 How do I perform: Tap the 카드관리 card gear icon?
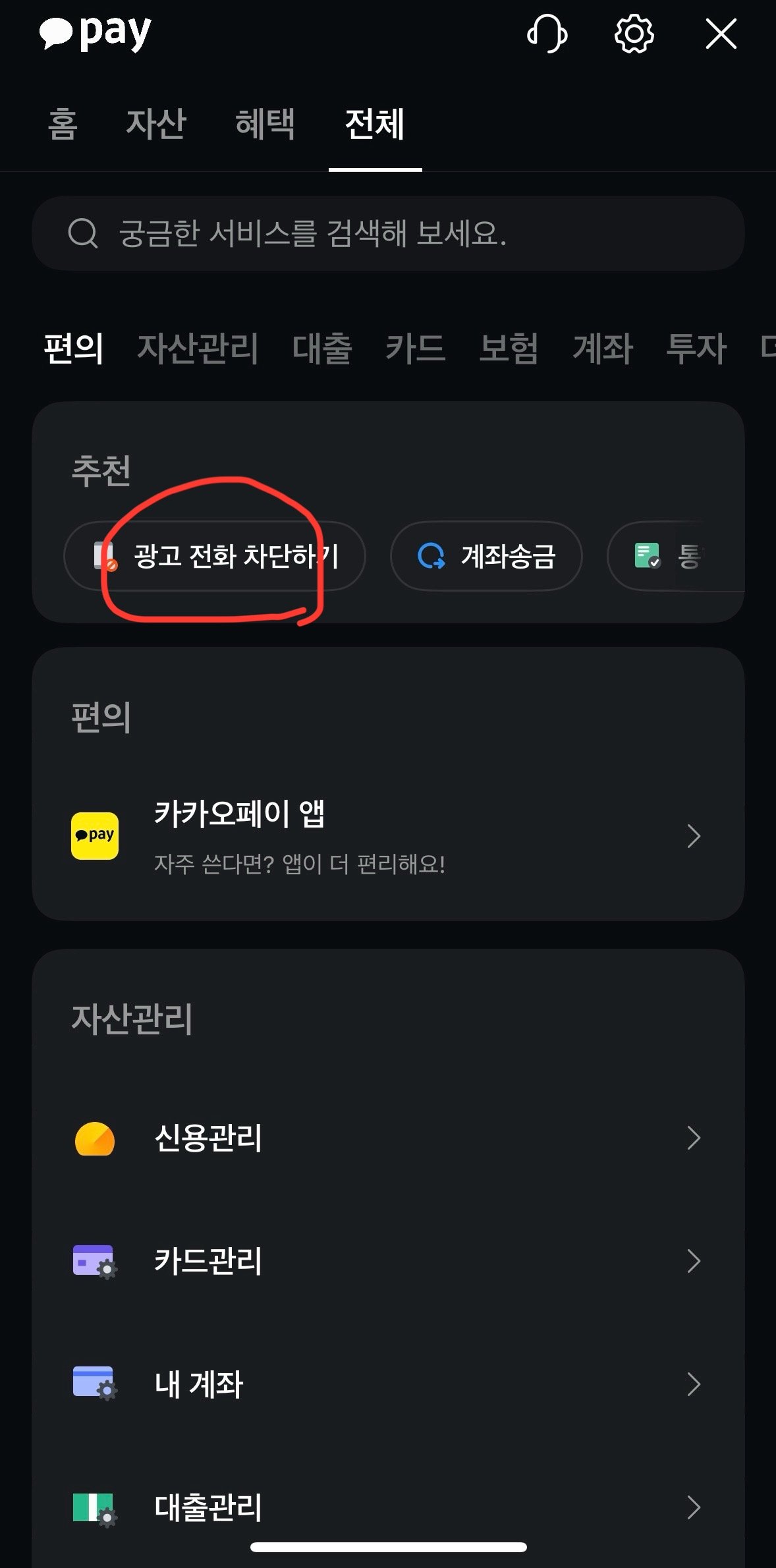[x=94, y=1262]
